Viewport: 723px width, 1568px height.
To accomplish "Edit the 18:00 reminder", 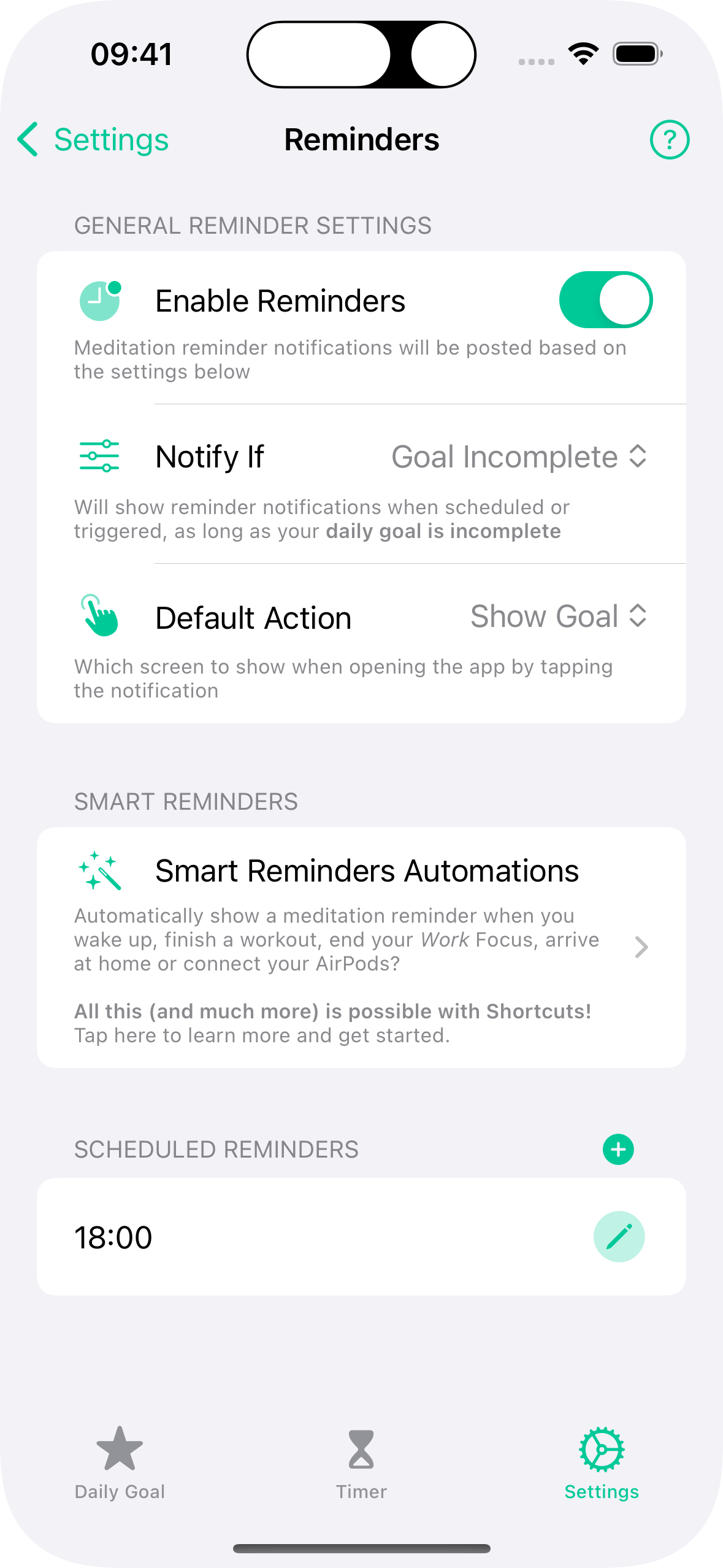I will (619, 1236).
